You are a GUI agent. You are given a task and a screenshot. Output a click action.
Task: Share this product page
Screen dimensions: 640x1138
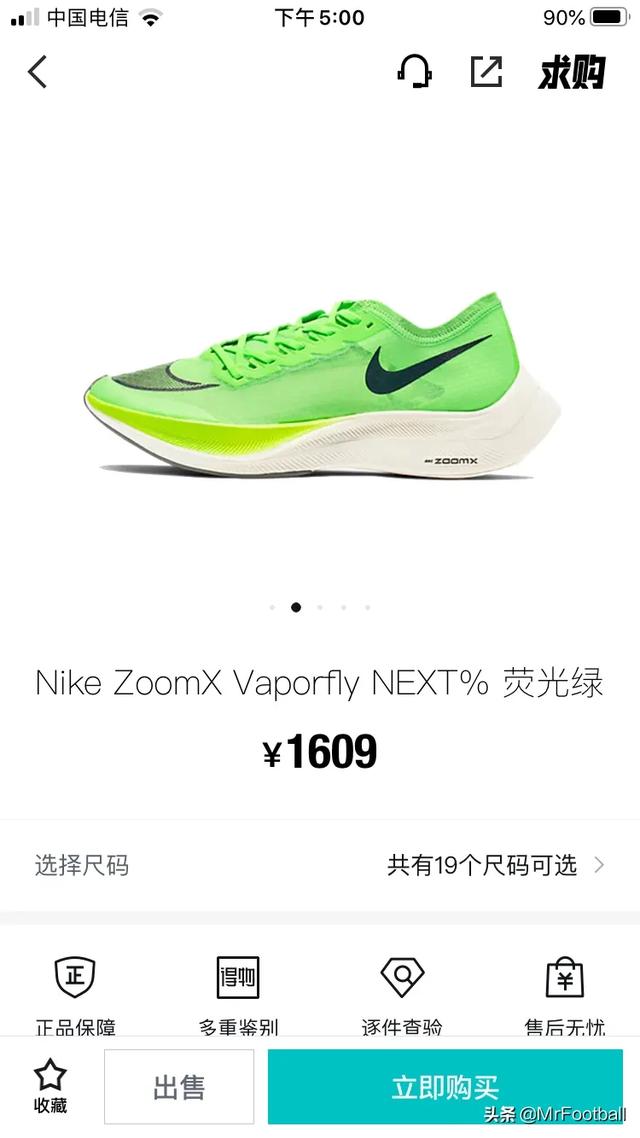click(x=486, y=71)
